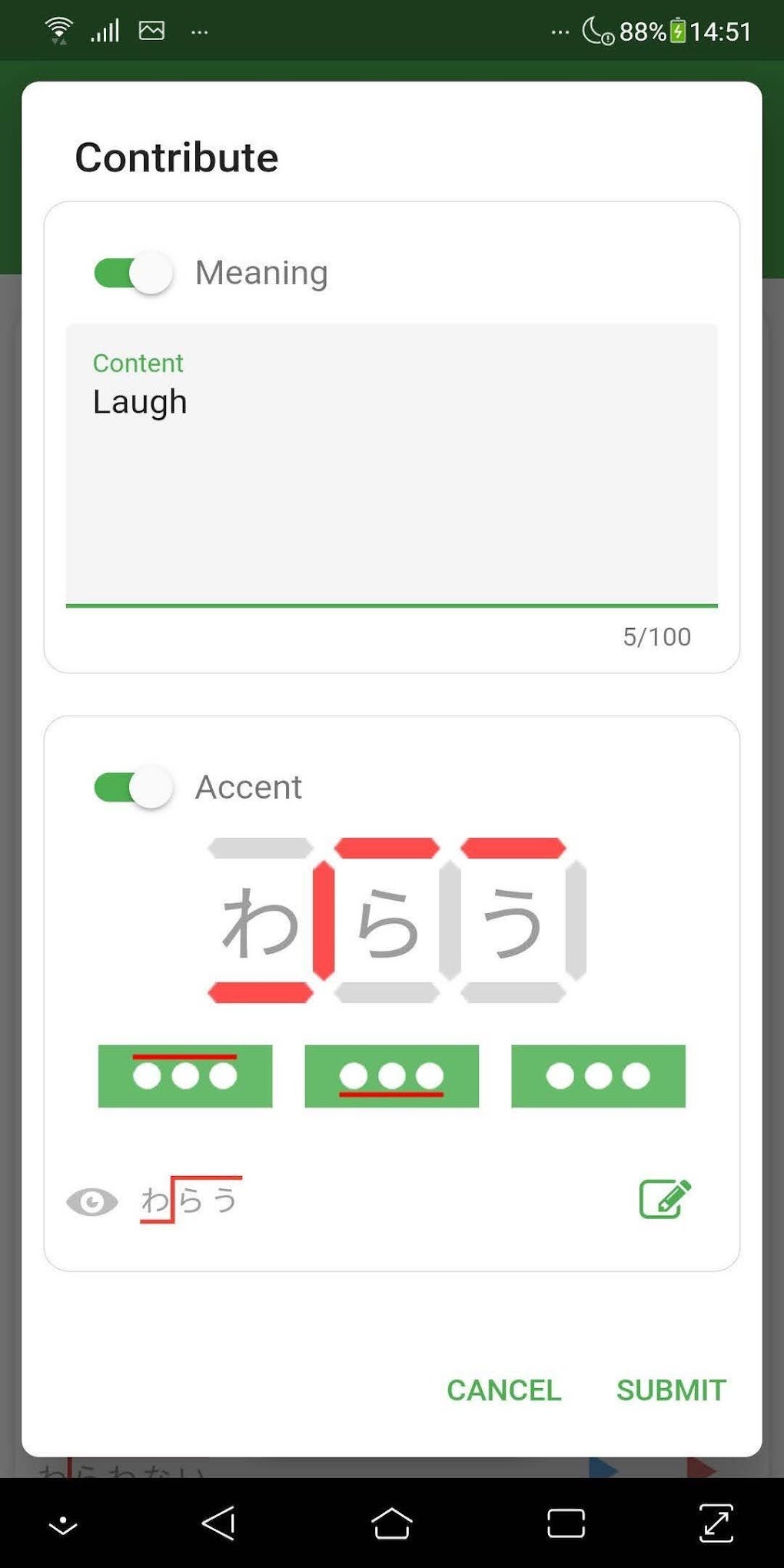Screen dimensions: 784x1568
Task: Submit the contribution
Action: click(x=671, y=1390)
